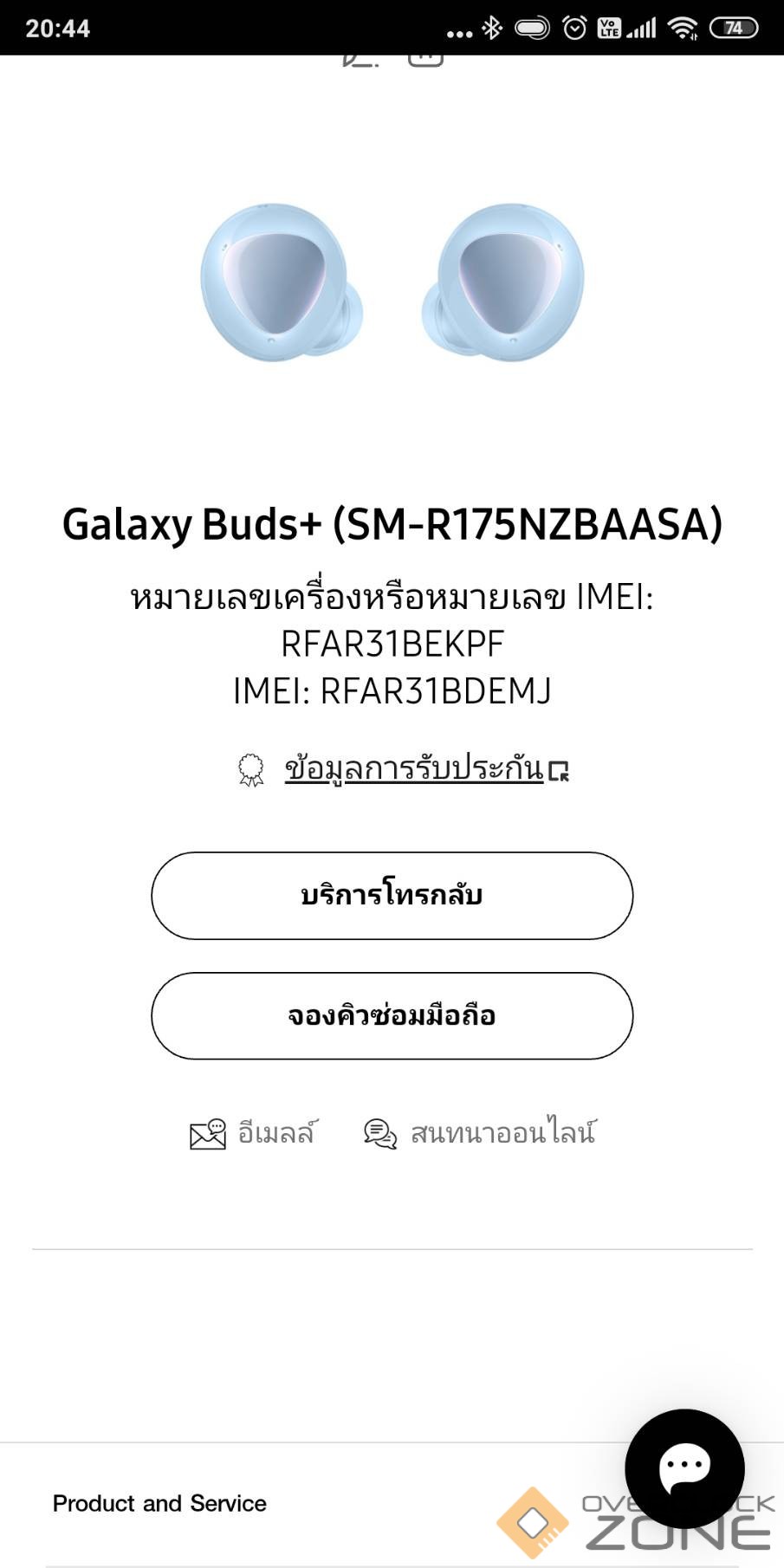The width and height of the screenshot is (784, 1568).
Task: Select the จองคิวซ่อมมือถือ repair booking button
Action: [x=392, y=1015]
